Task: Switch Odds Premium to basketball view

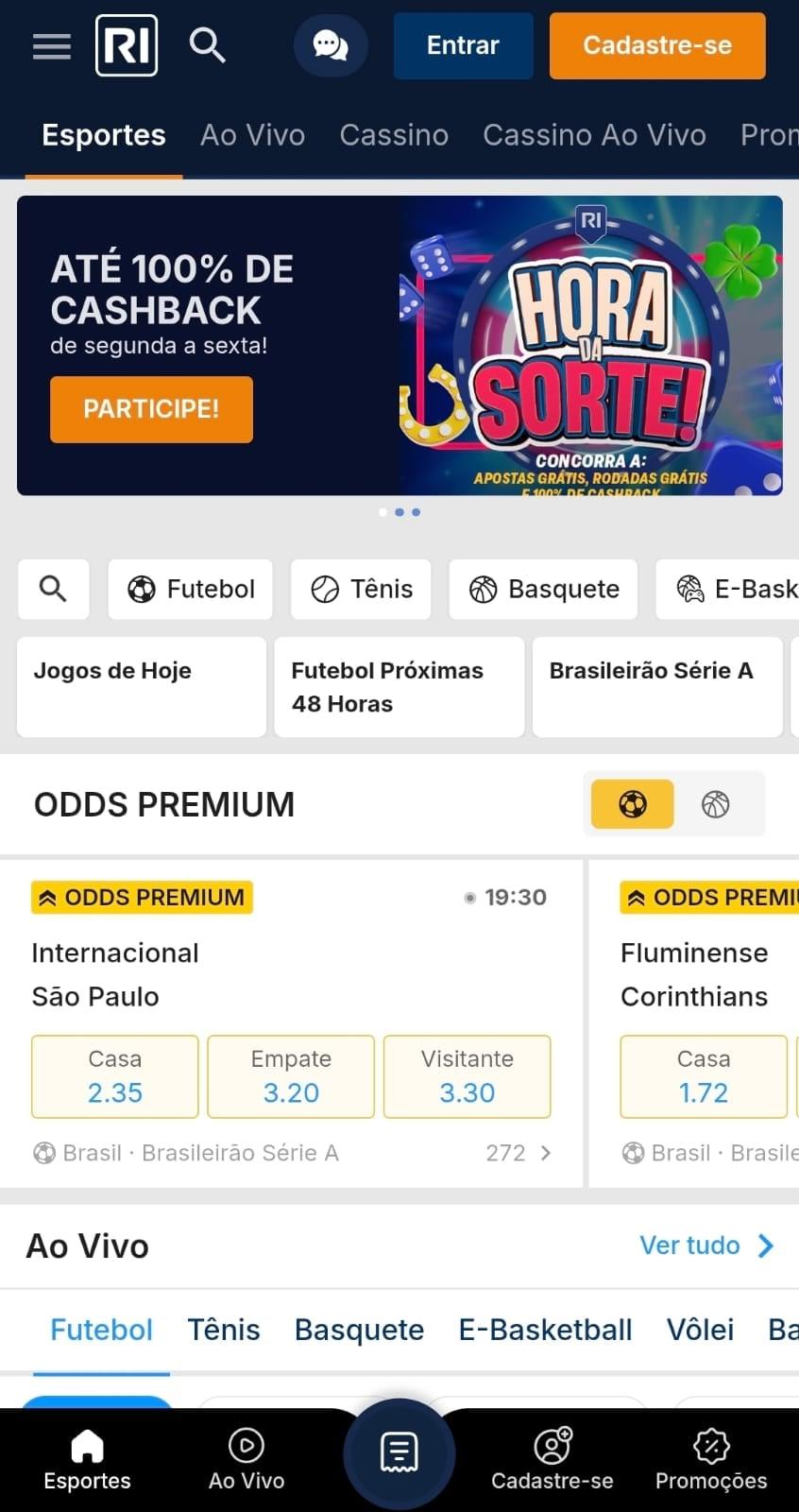Action: click(x=716, y=804)
